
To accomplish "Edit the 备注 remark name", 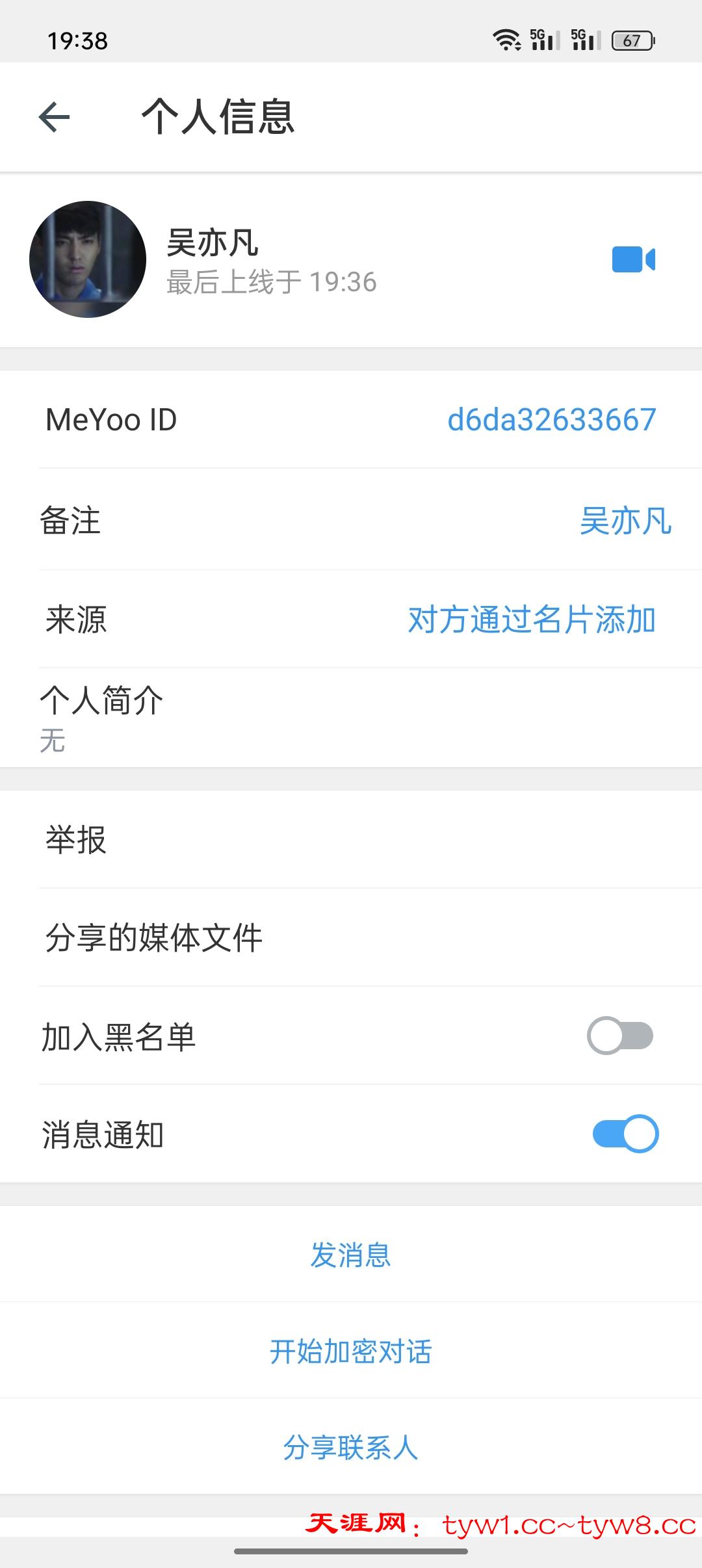I will pos(351,521).
